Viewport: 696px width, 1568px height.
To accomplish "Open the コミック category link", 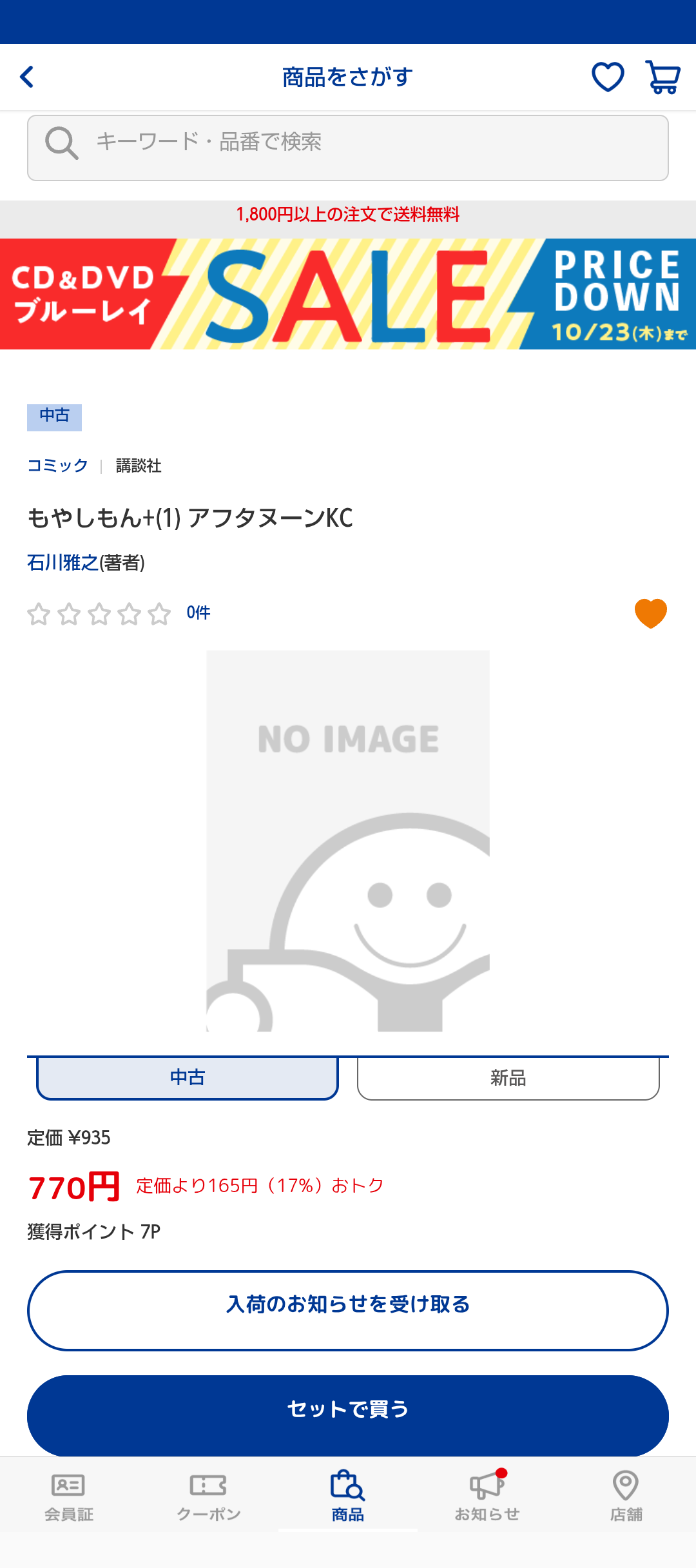I will 57,465.
